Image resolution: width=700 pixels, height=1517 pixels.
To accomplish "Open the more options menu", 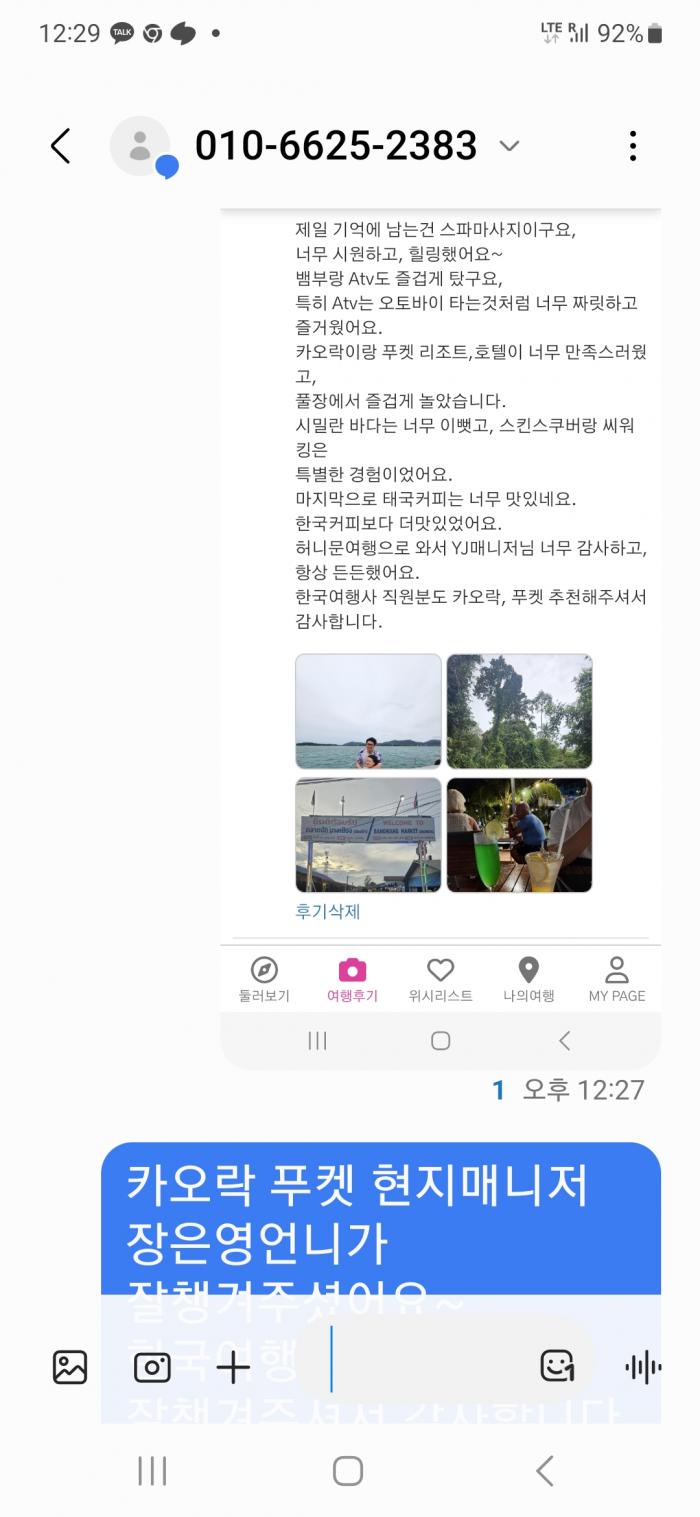I will 632,146.
